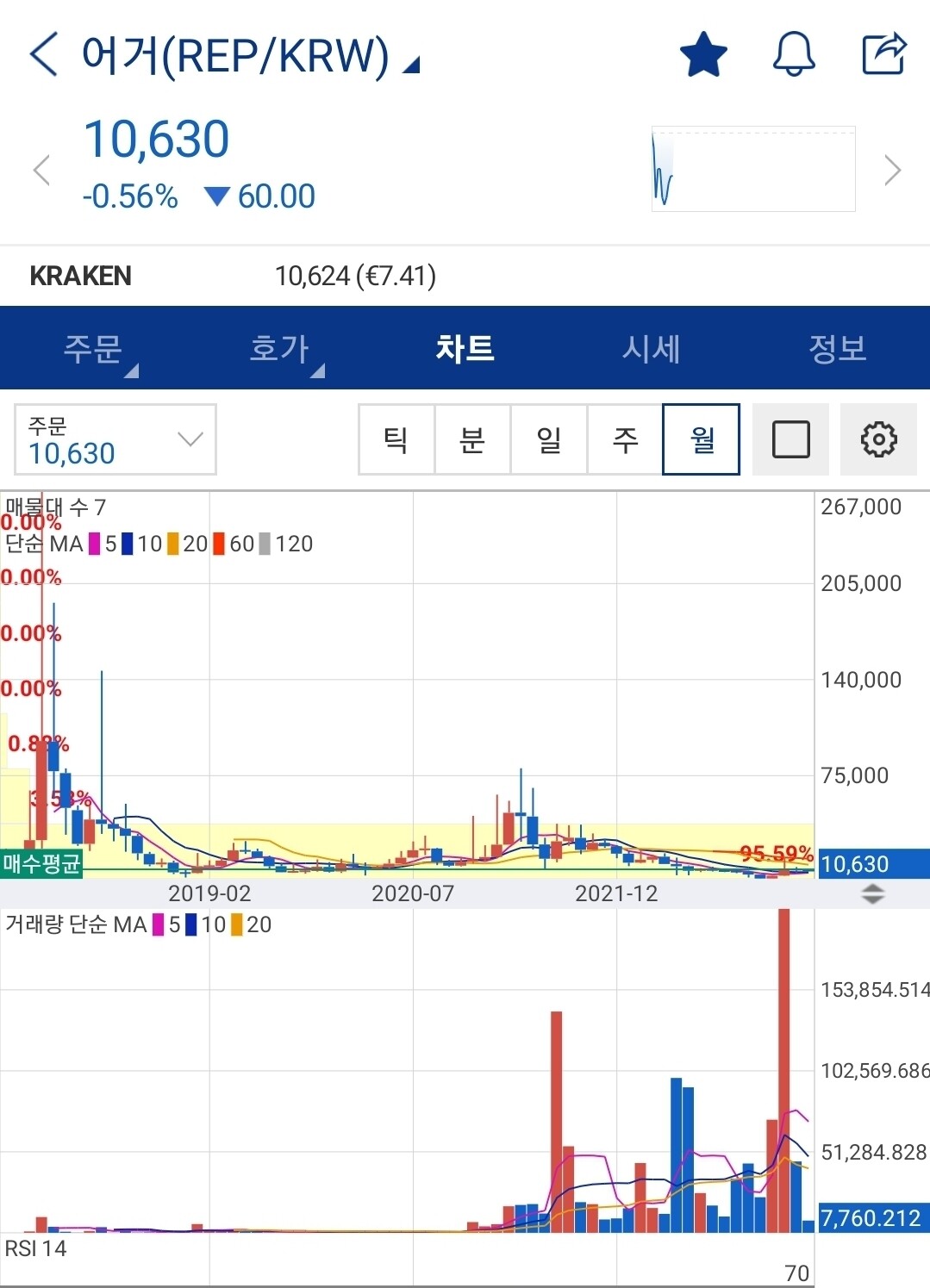Switch chart to 일 daily timeframe
Image resolution: width=930 pixels, height=1288 pixels.
(548, 439)
